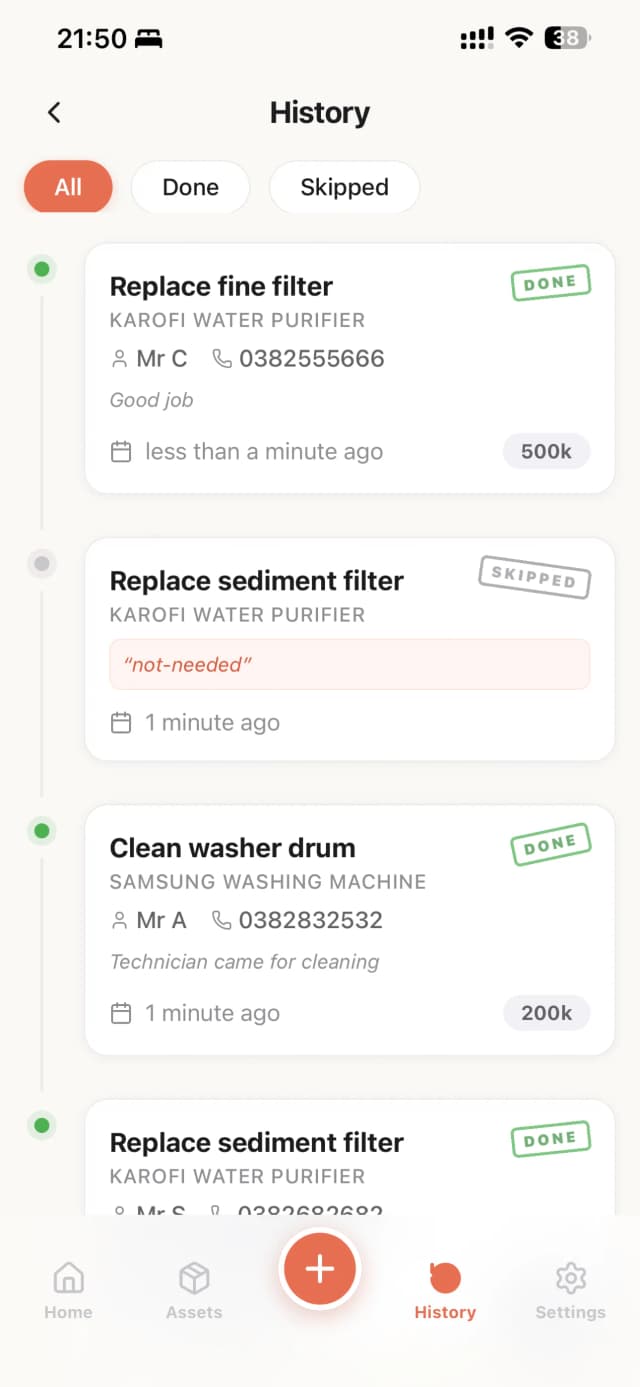The image size is (640, 1387).
Task: Call Mr C's phone number 0382555666
Action: click(311, 359)
